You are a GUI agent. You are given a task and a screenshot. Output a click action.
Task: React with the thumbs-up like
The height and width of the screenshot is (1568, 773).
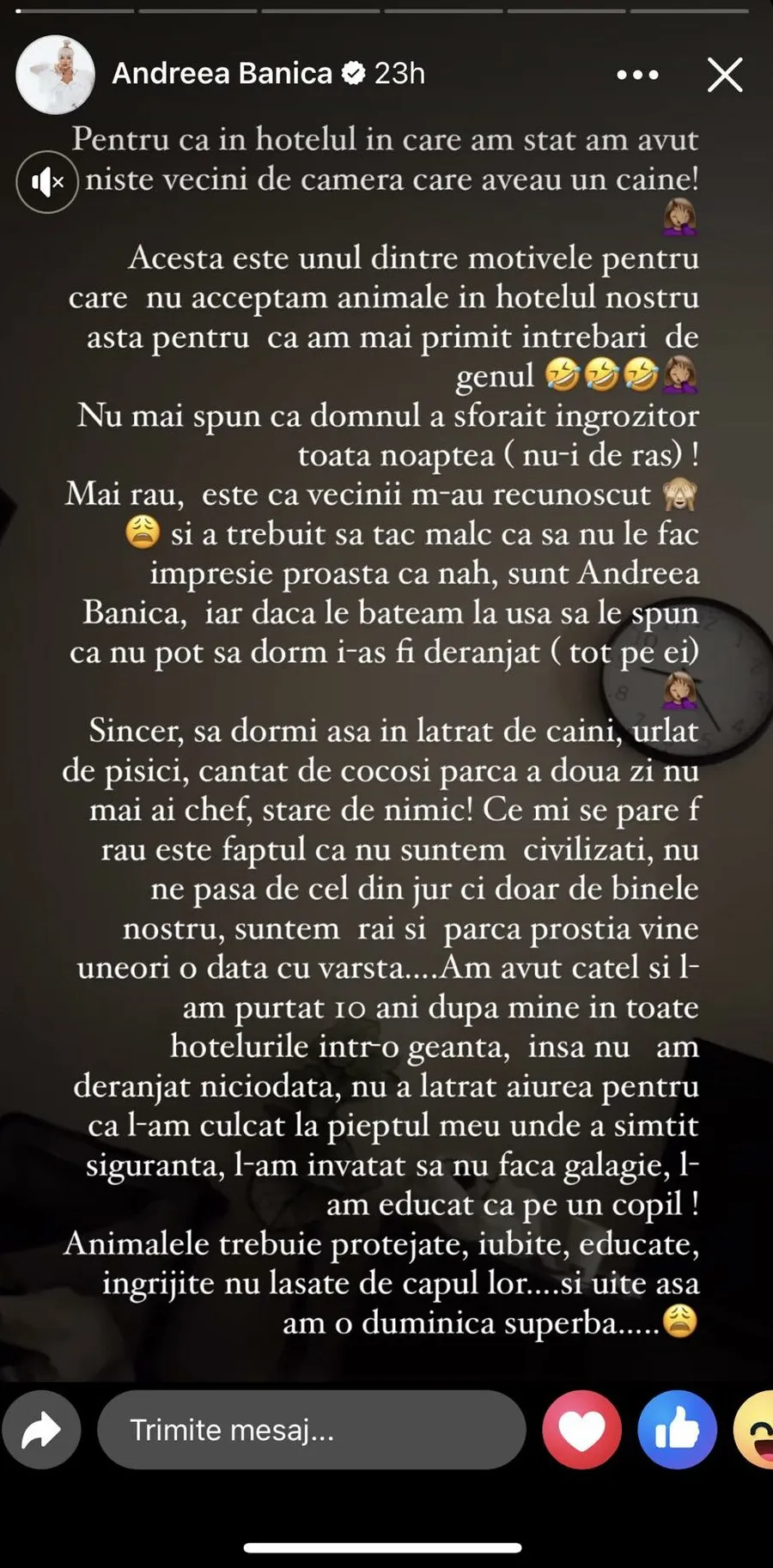click(x=677, y=1430)
